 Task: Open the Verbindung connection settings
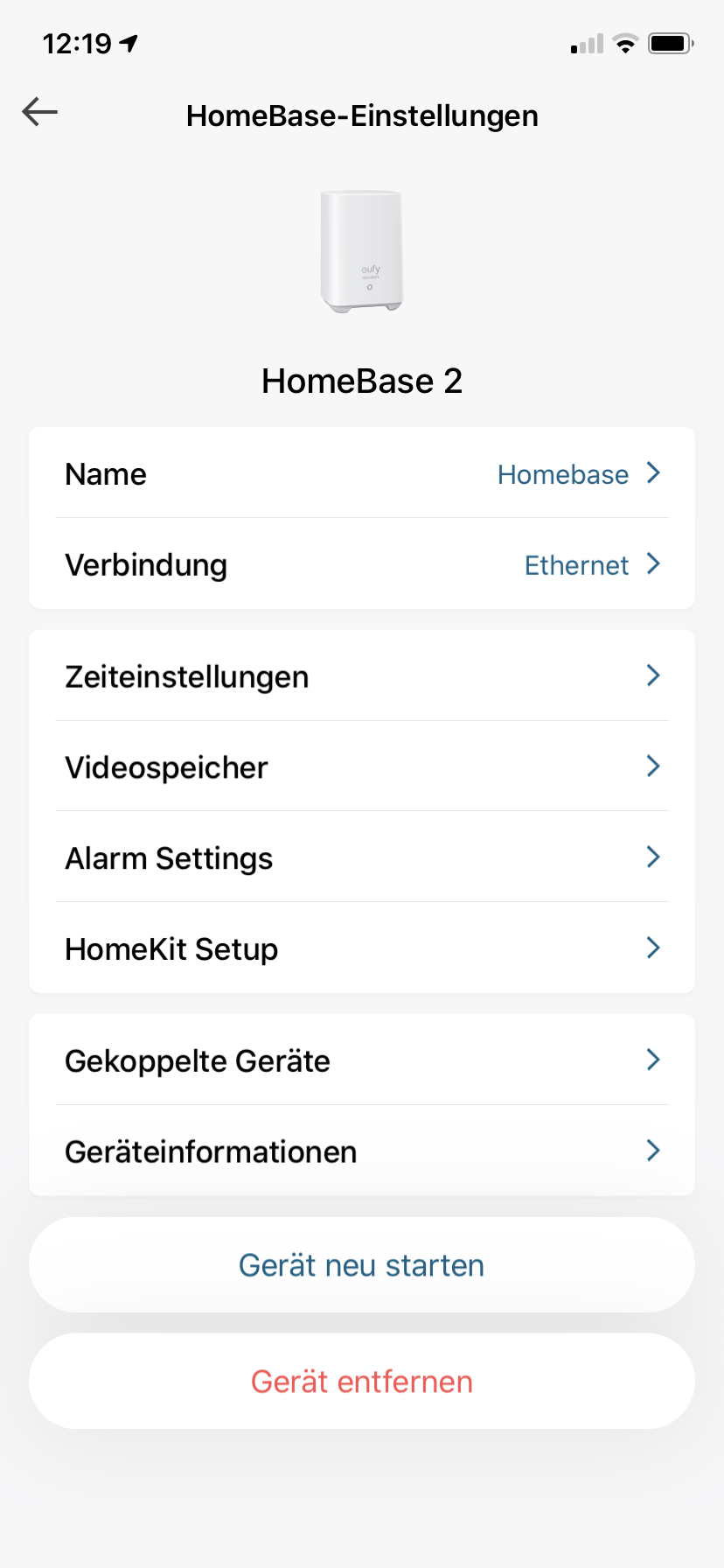click(x=362, y=565)
